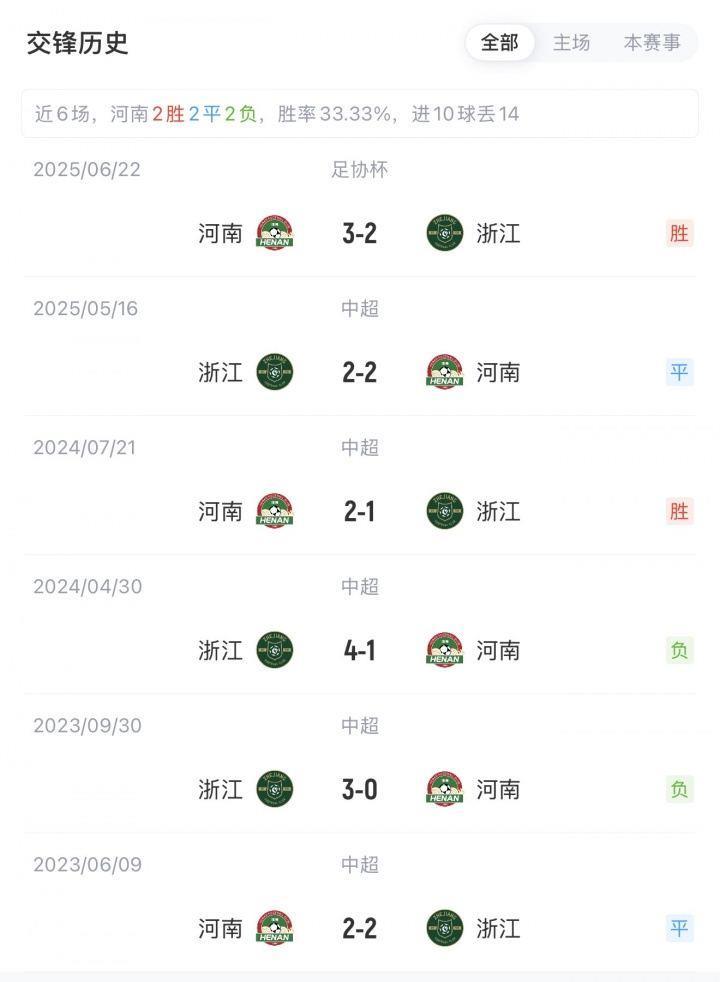Switch to the 本赛事 tab
The height and width of the screenshot is (982, 720).
[652, 43]
